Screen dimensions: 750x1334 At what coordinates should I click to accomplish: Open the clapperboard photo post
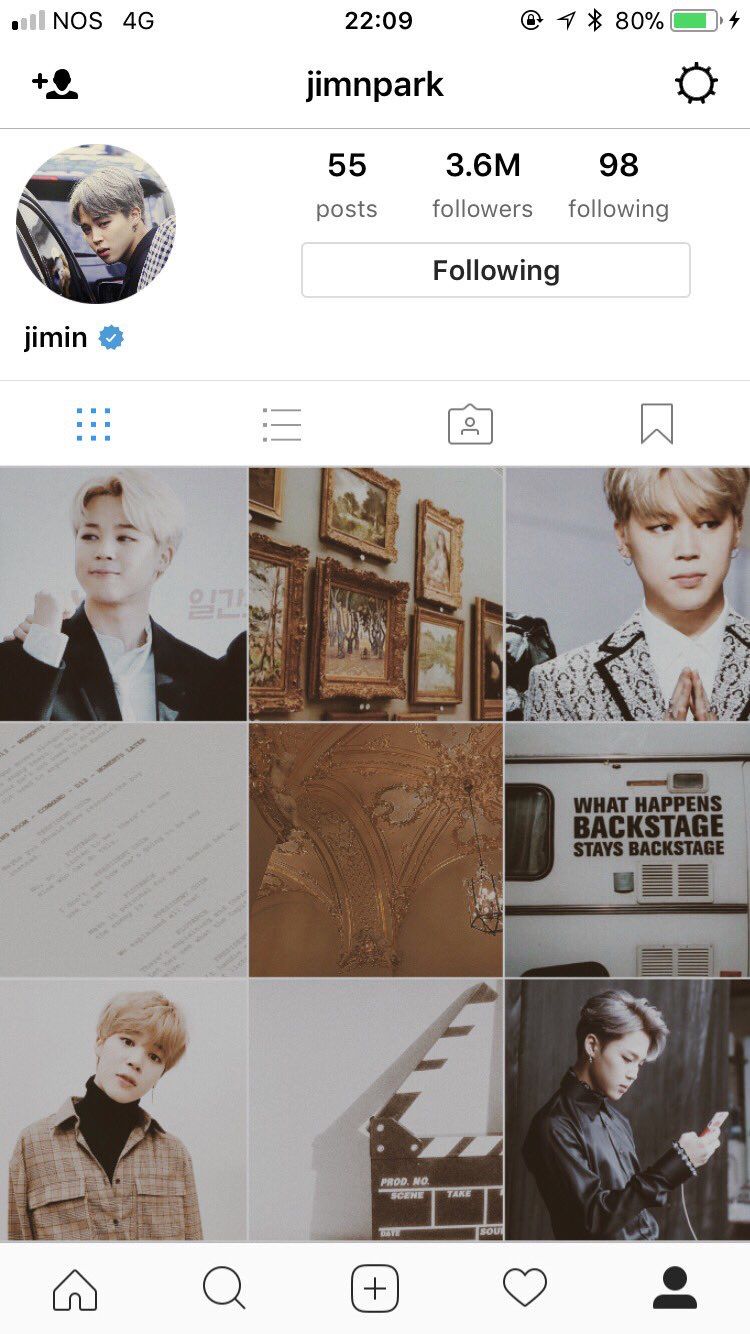tap(375, 1109)
